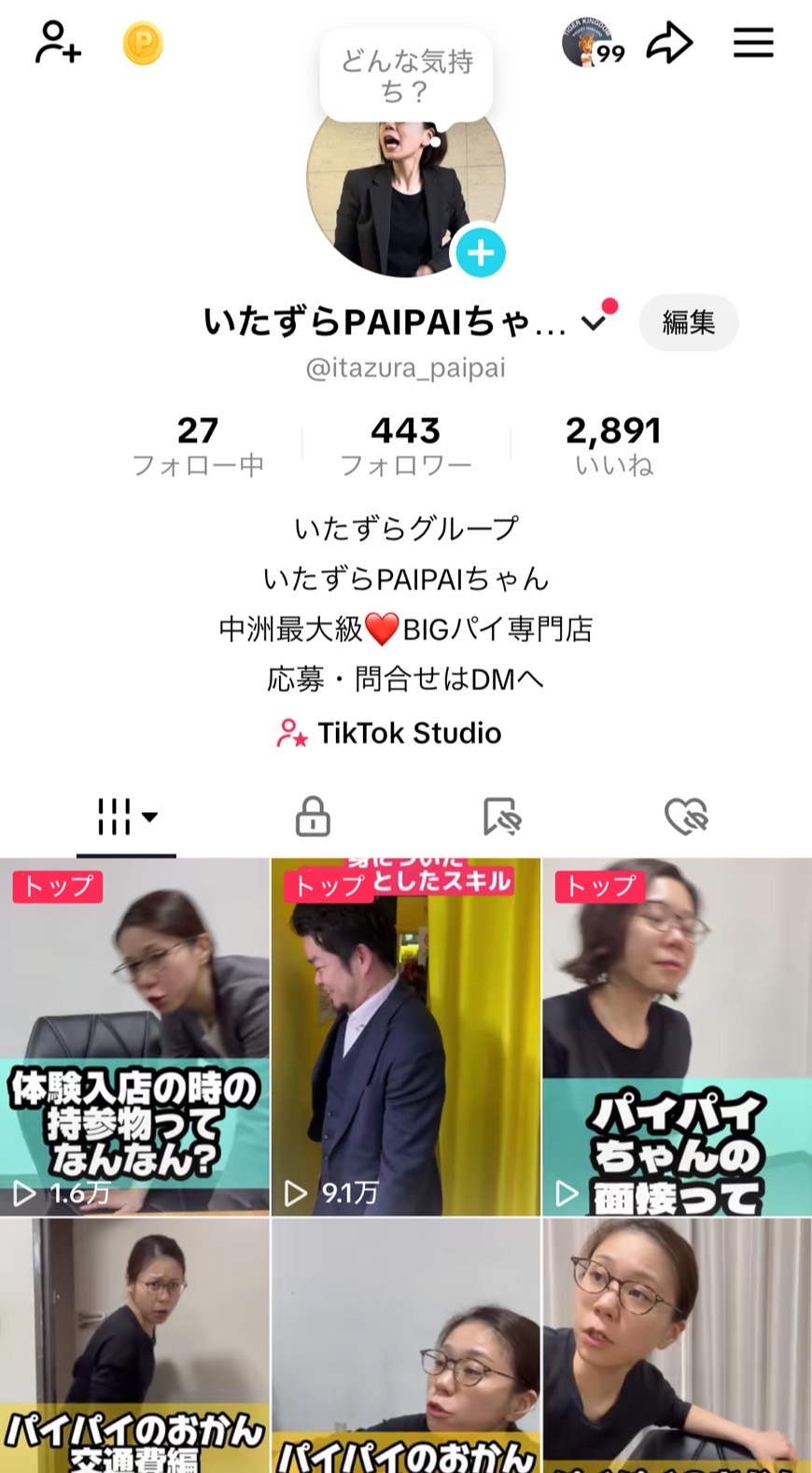The image size is (812, 1473).
Task: Play the パイパイのおかん交通費編 video
Action: coord(134,1344)
